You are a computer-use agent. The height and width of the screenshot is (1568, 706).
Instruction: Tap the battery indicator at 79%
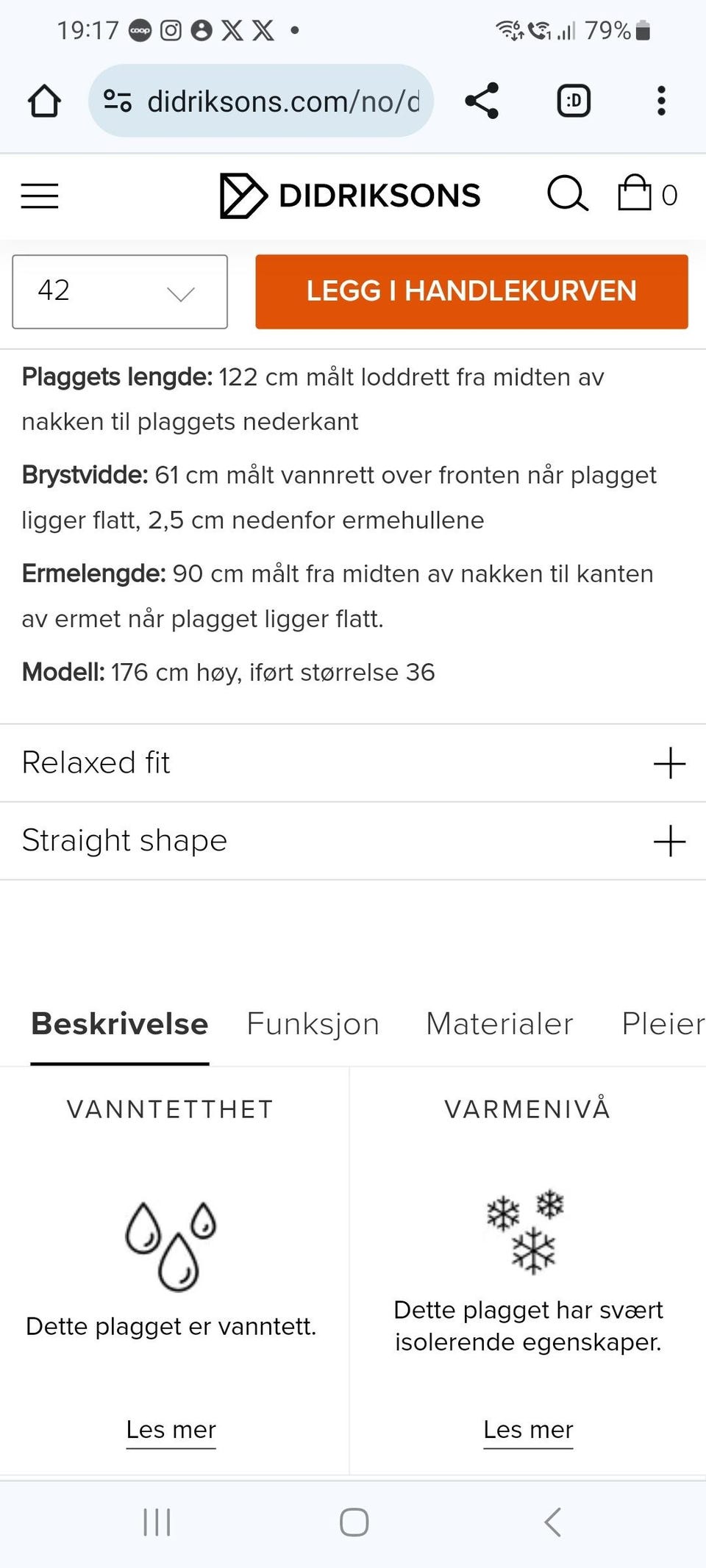coord(641,29)
